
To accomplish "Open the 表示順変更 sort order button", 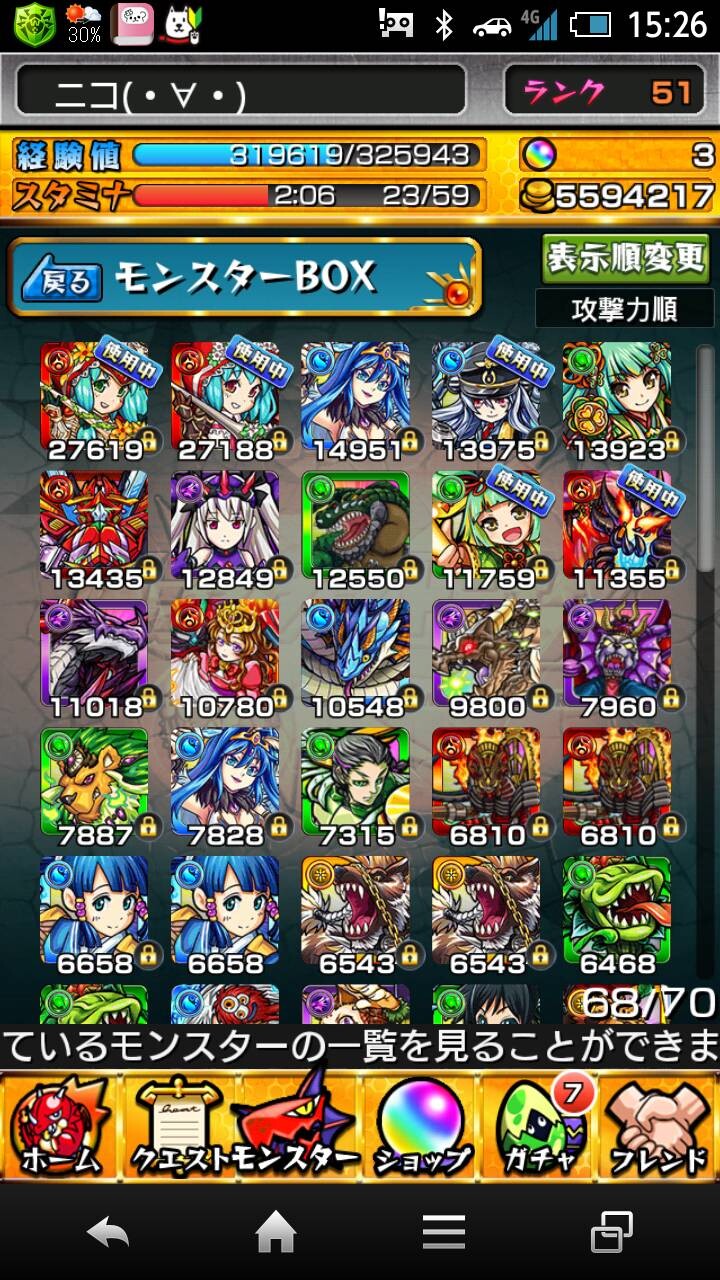I will coord(626,260).
